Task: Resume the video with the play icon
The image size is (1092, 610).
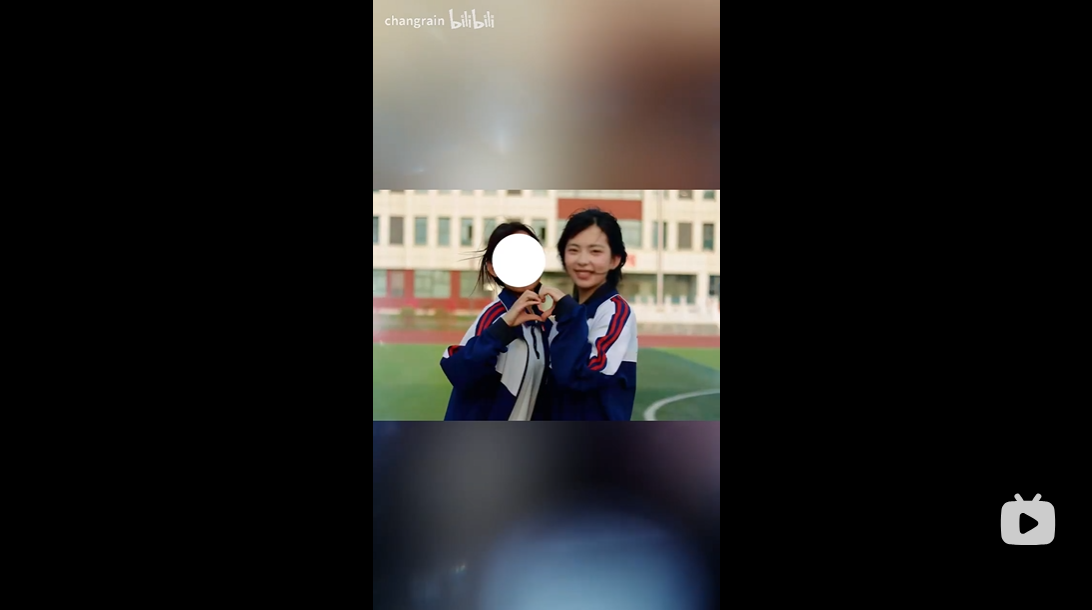Action: (x=1028, y=521)
